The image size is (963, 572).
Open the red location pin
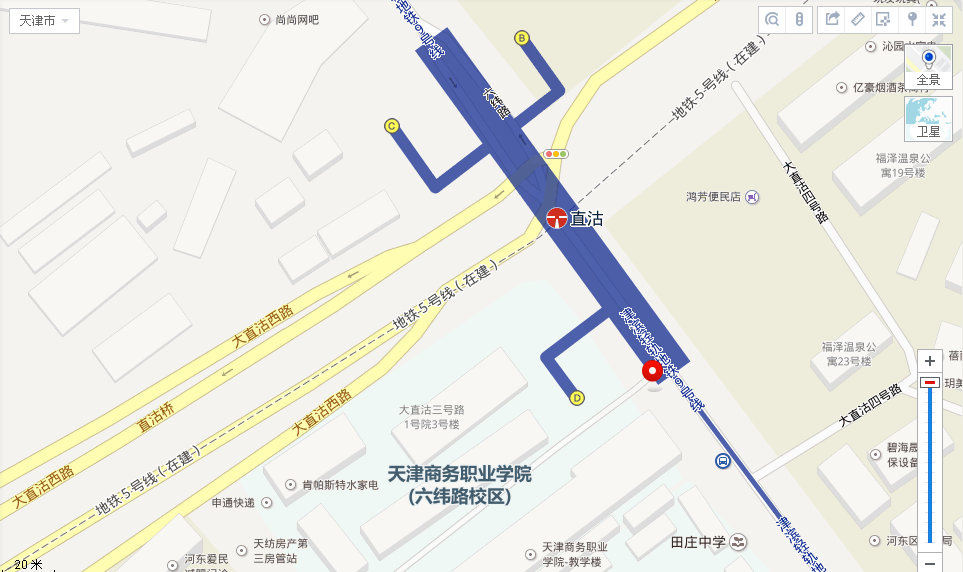coord(652,372)
